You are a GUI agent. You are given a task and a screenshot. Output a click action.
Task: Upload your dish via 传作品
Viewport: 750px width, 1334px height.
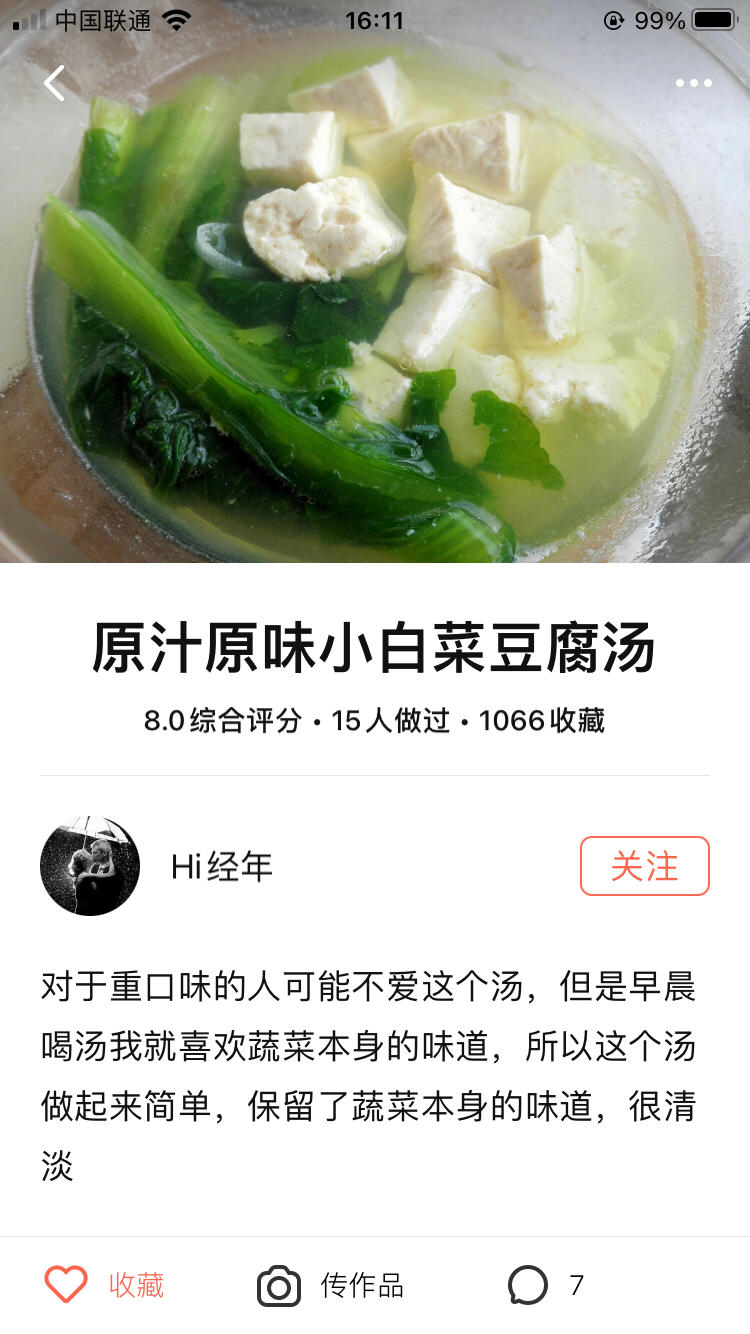click(331, 1286)
